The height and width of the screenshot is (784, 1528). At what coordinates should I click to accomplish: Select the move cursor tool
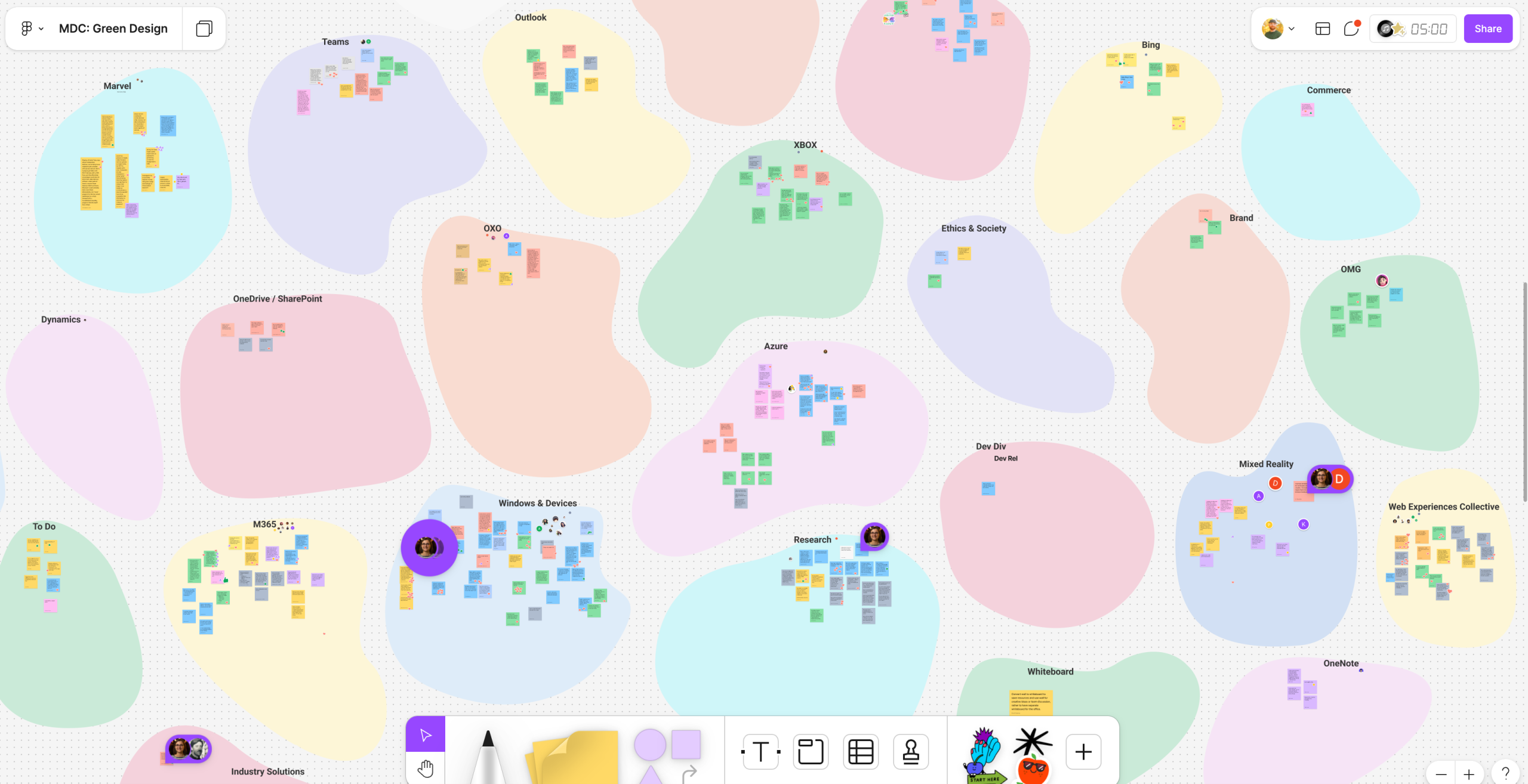(426, 734)
